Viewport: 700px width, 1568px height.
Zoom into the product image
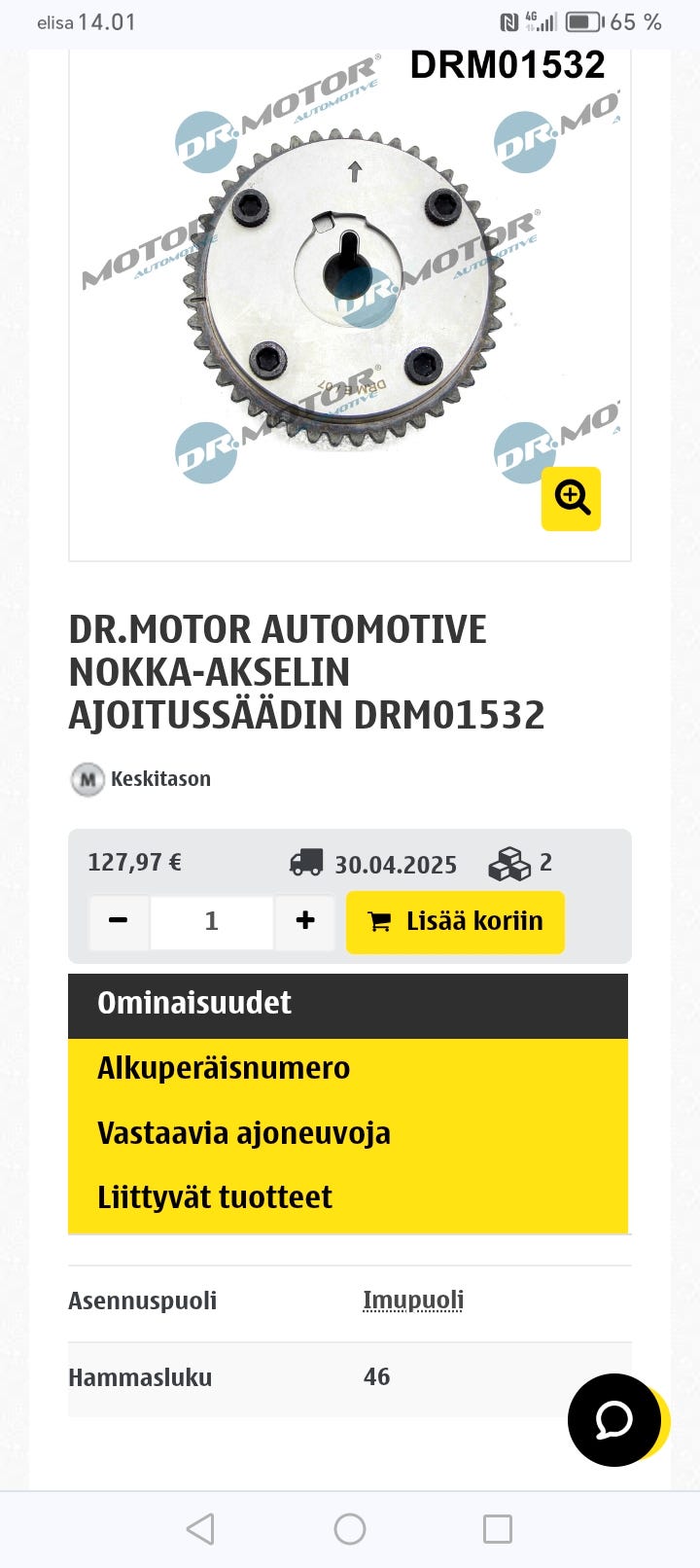pos(571,498)
